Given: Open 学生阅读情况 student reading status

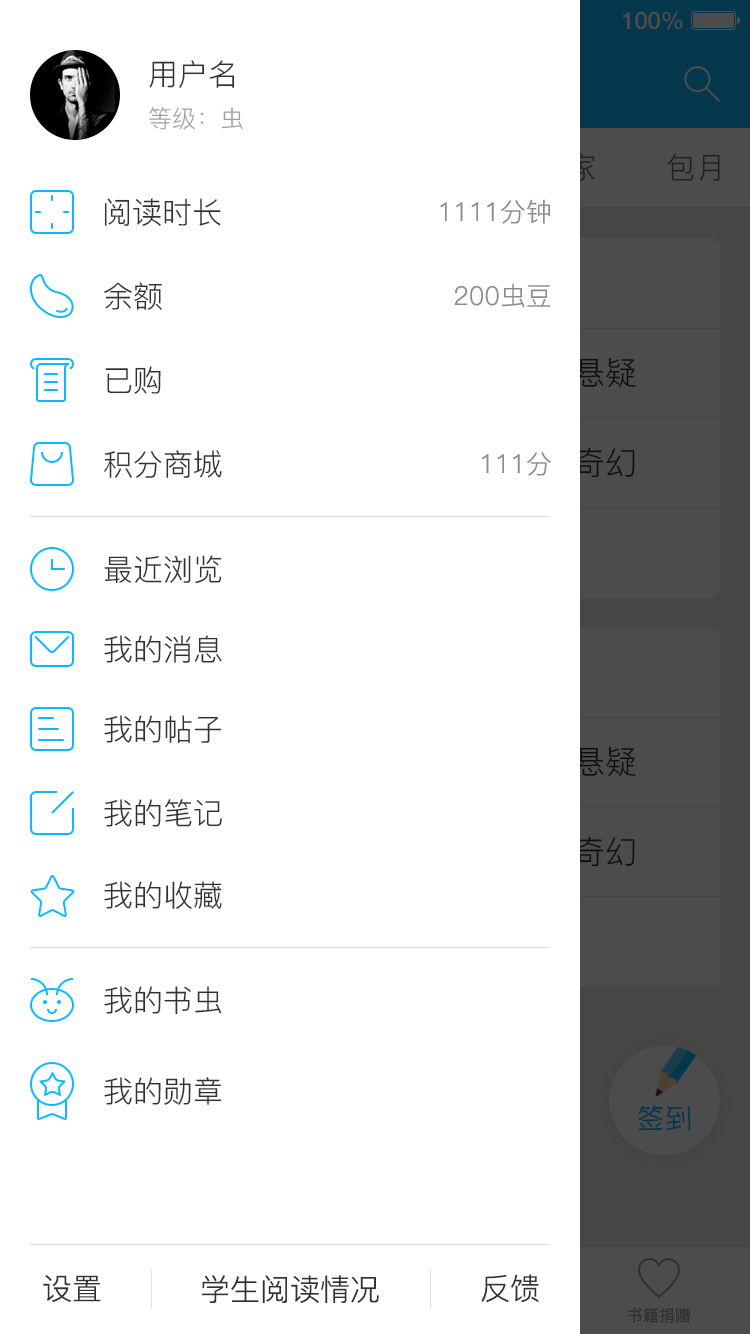Looking at the screenshot, I should tap(287, 1291).
